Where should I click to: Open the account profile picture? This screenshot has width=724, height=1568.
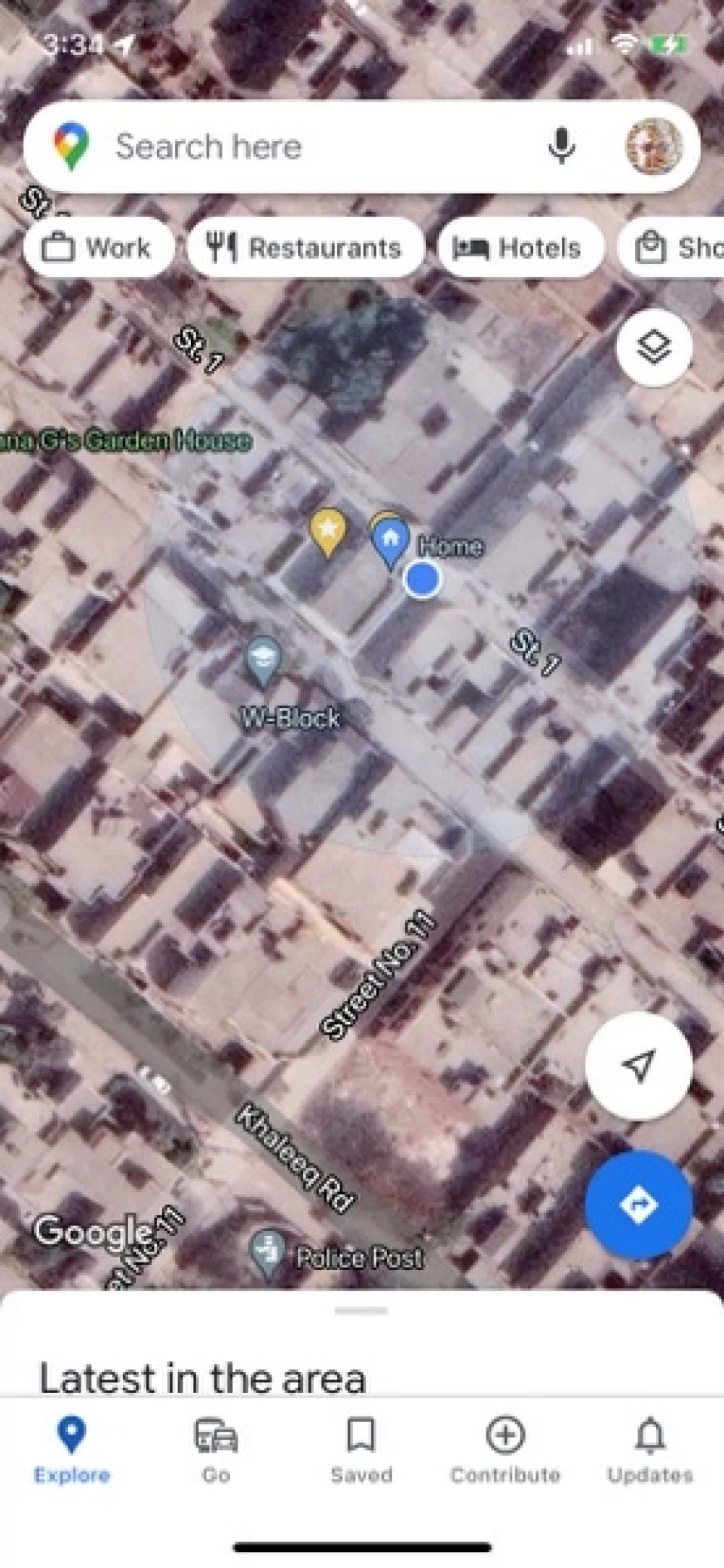point(654,146)
